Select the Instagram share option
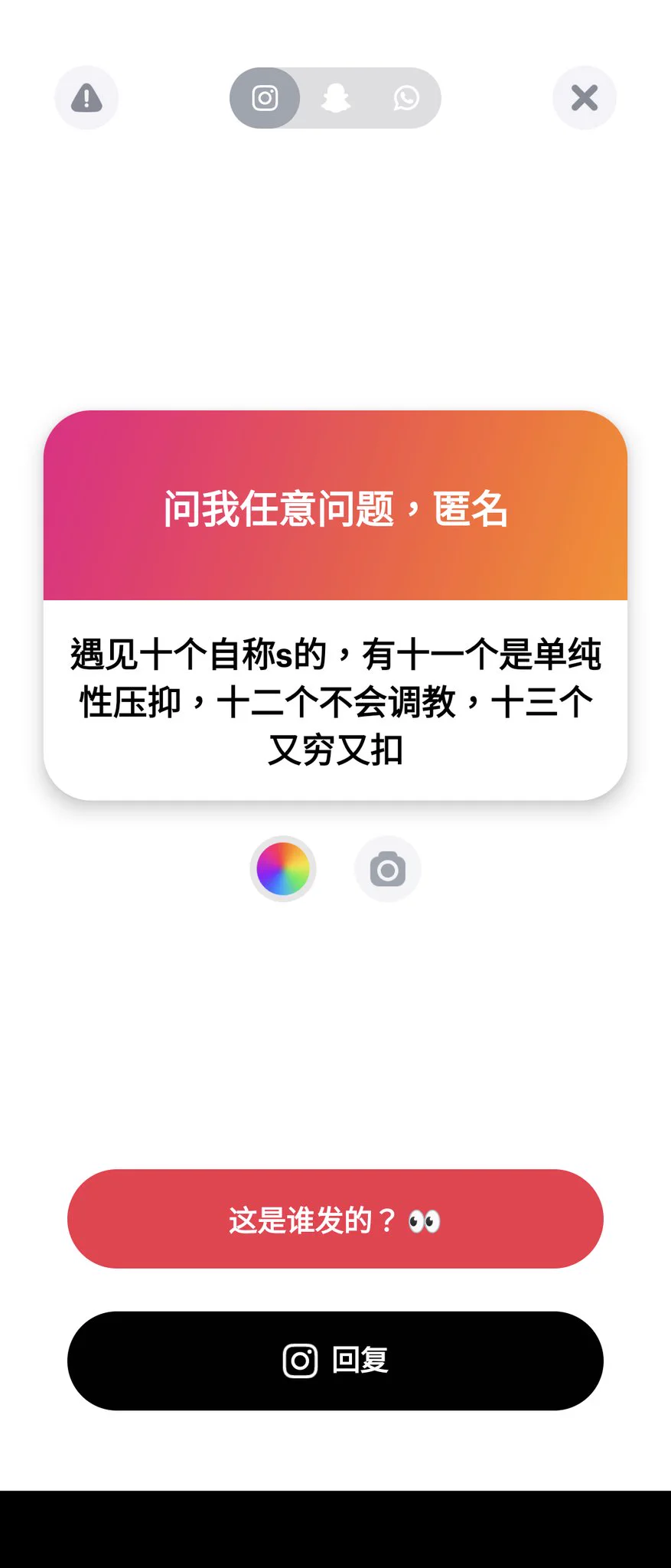 pyautogui.click(x=265, y=98)
